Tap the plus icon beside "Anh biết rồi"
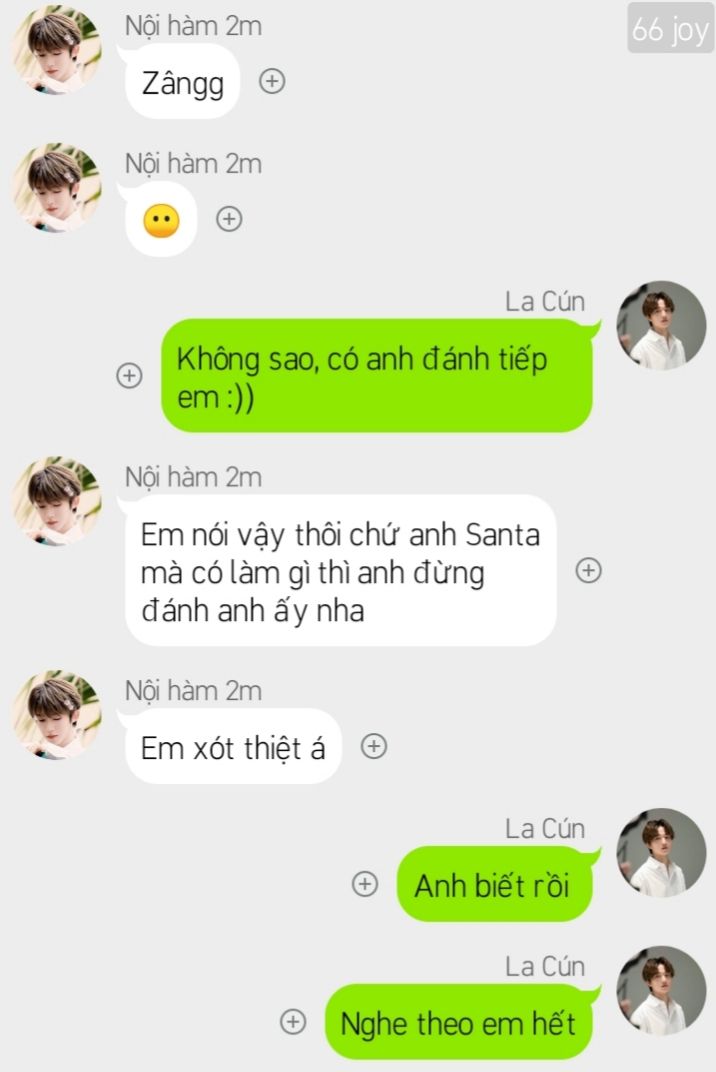The height and width of the screenshot is (1072, 716). pyautogui.click(x=366, y=884)
